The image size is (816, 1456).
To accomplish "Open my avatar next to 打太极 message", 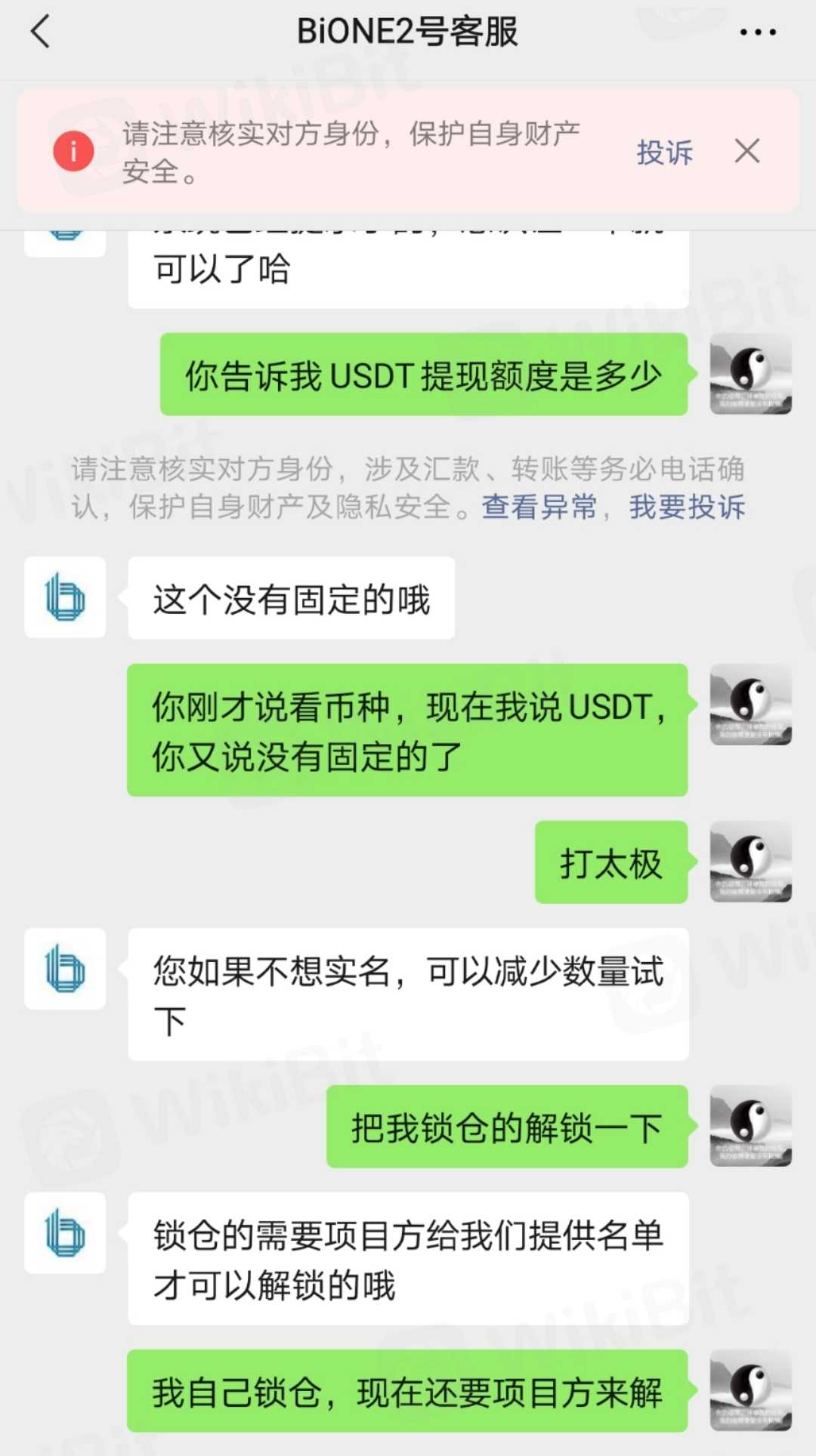I will click(x=750, y=862).
